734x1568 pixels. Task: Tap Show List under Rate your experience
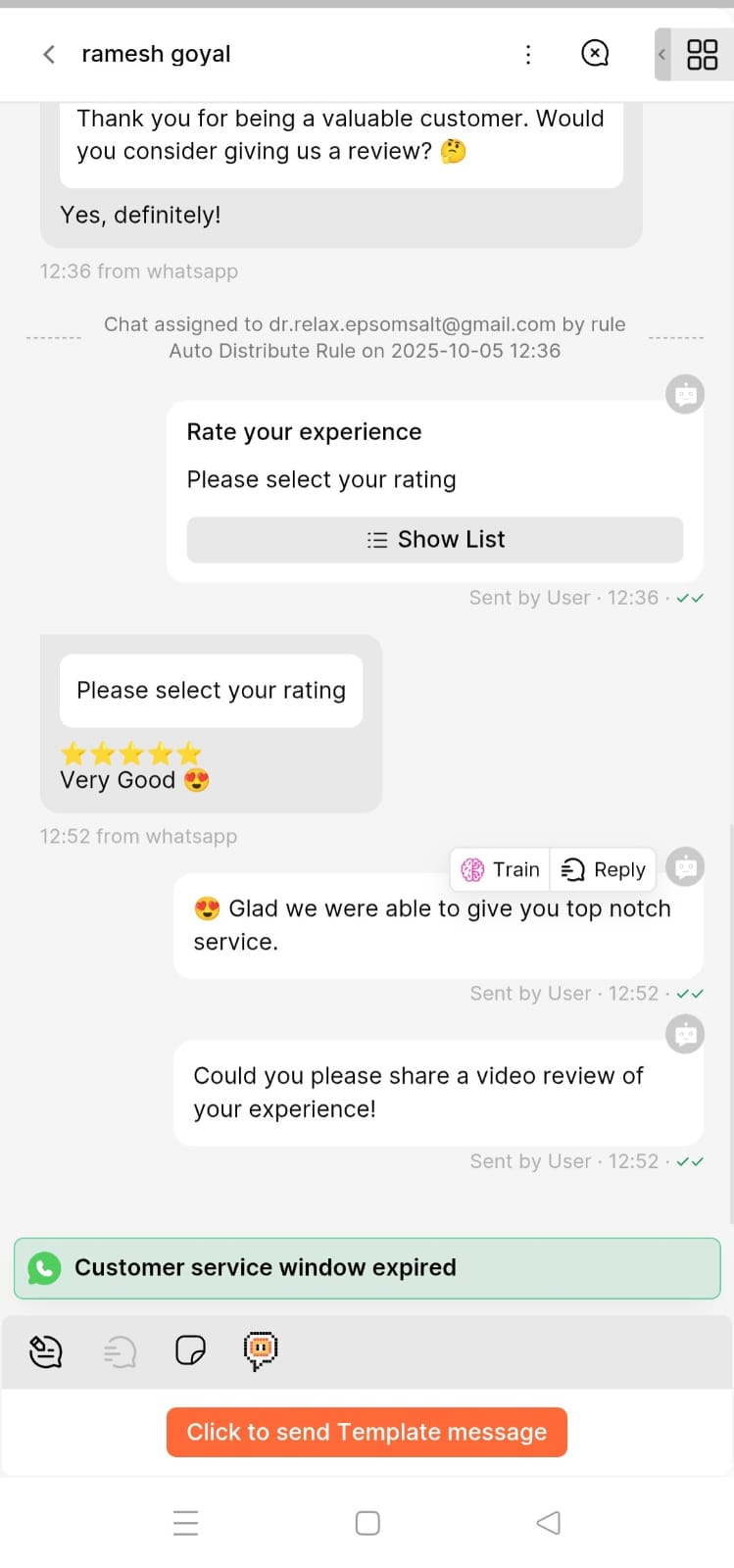[x=435, y=540]
